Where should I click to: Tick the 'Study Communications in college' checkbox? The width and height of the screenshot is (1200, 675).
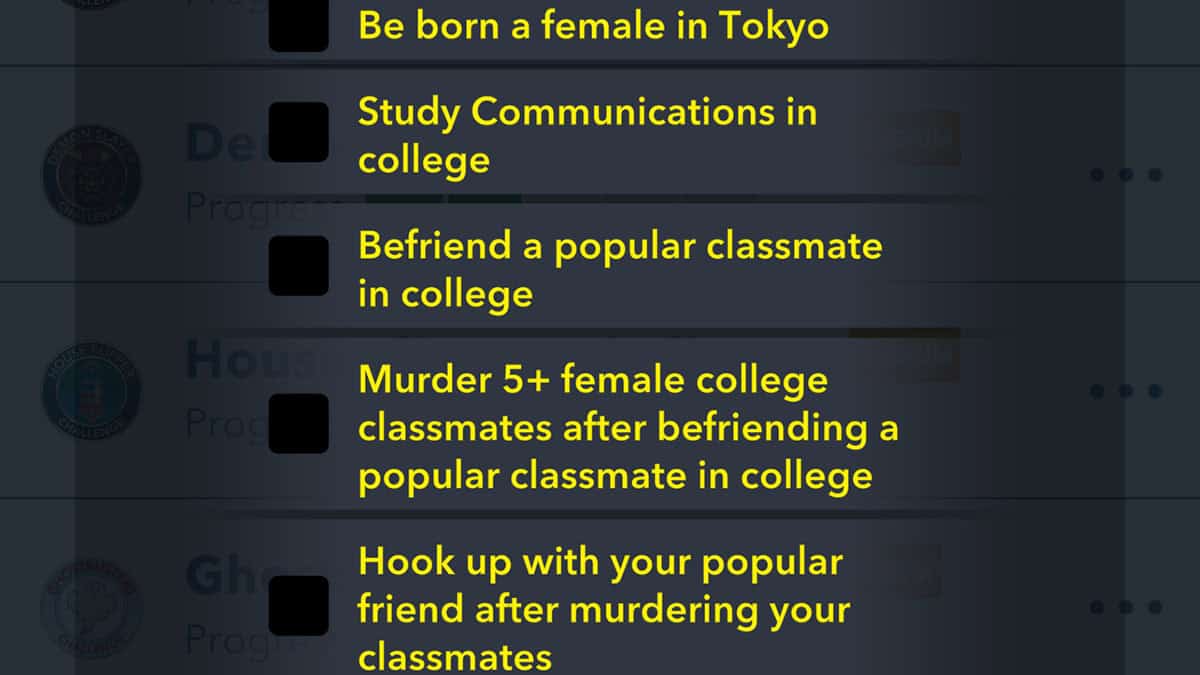pyautogui.click(x=298, y=132)
